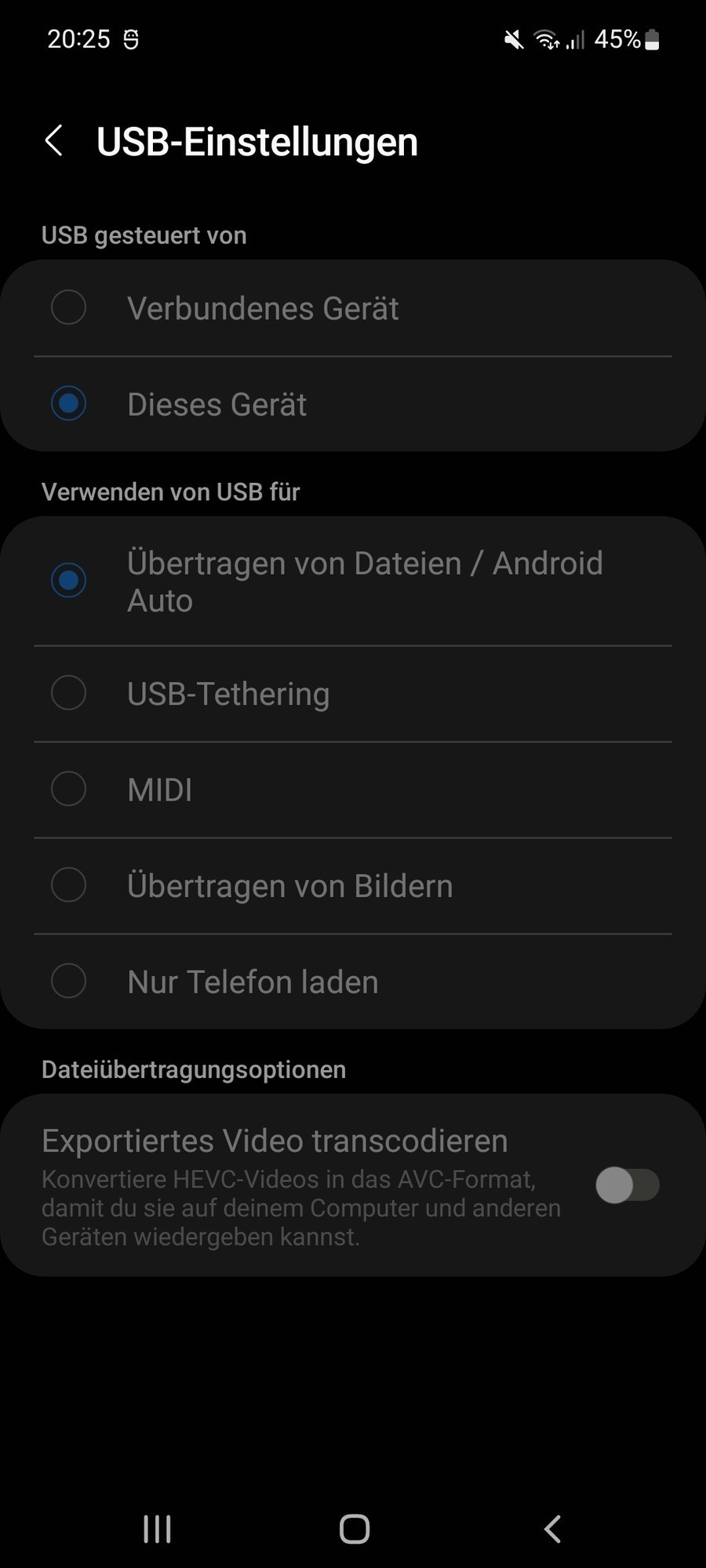Viewport: 706px width, 1568px height.
Task: Enable USB-Tethering option
Action: click(69, 693)
